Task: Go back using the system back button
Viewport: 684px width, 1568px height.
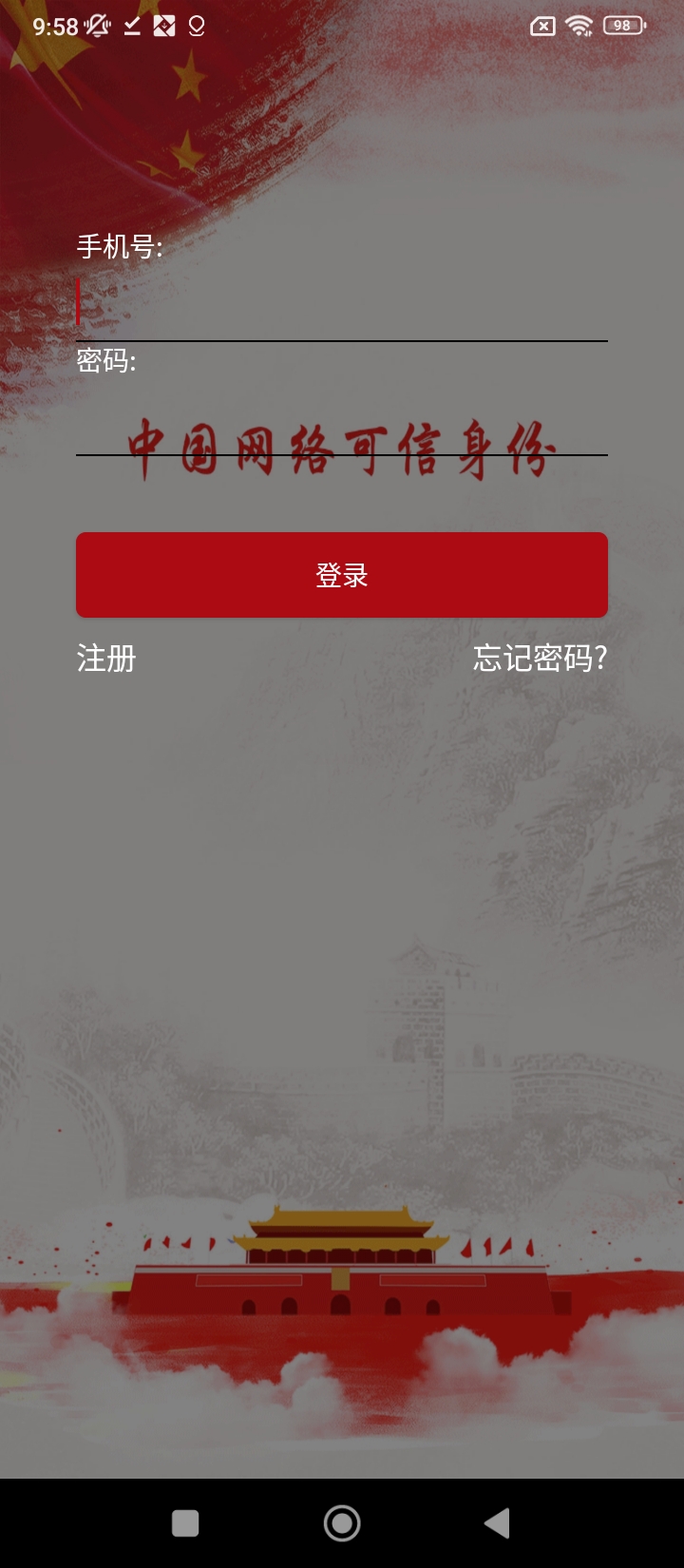Action: click(497, 1523)
